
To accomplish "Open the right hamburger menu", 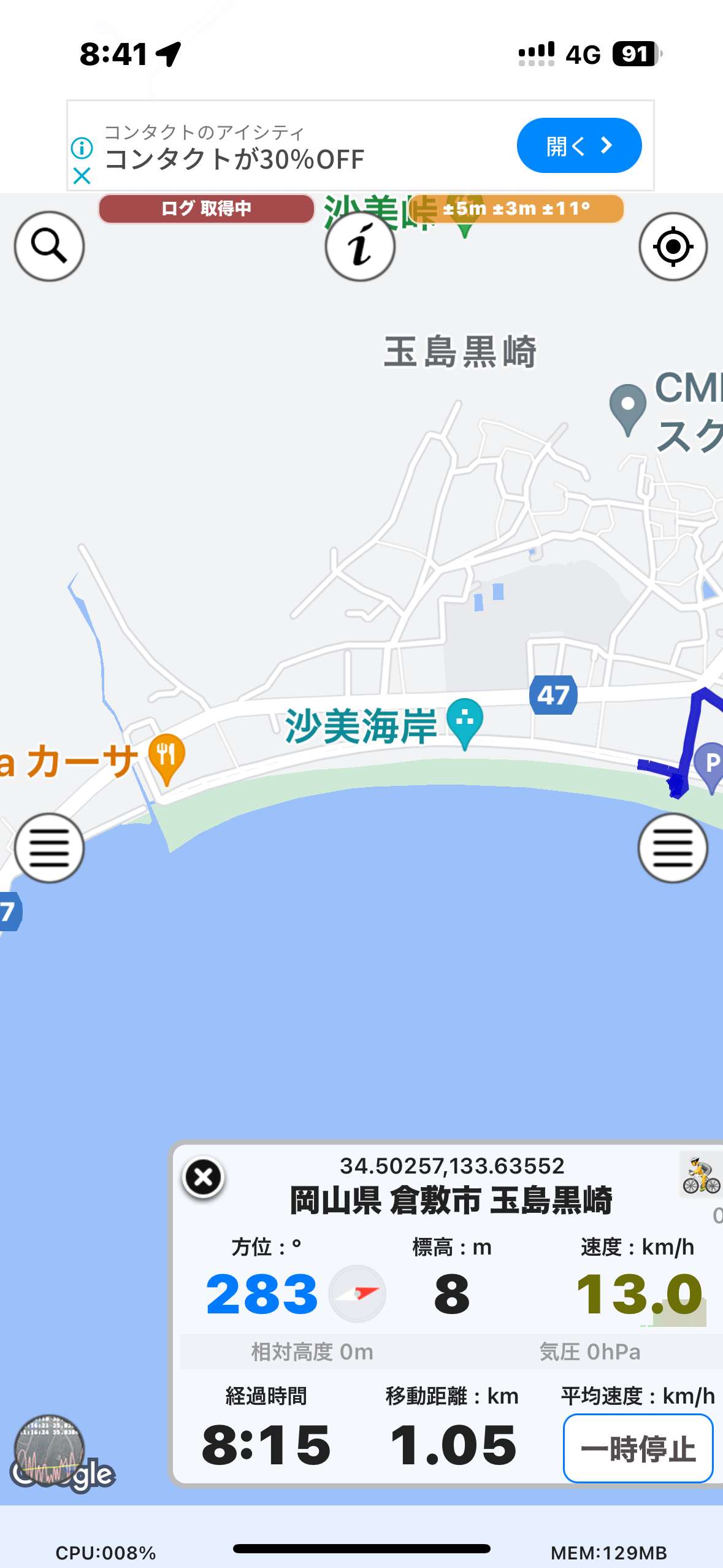I will [673, 848].
